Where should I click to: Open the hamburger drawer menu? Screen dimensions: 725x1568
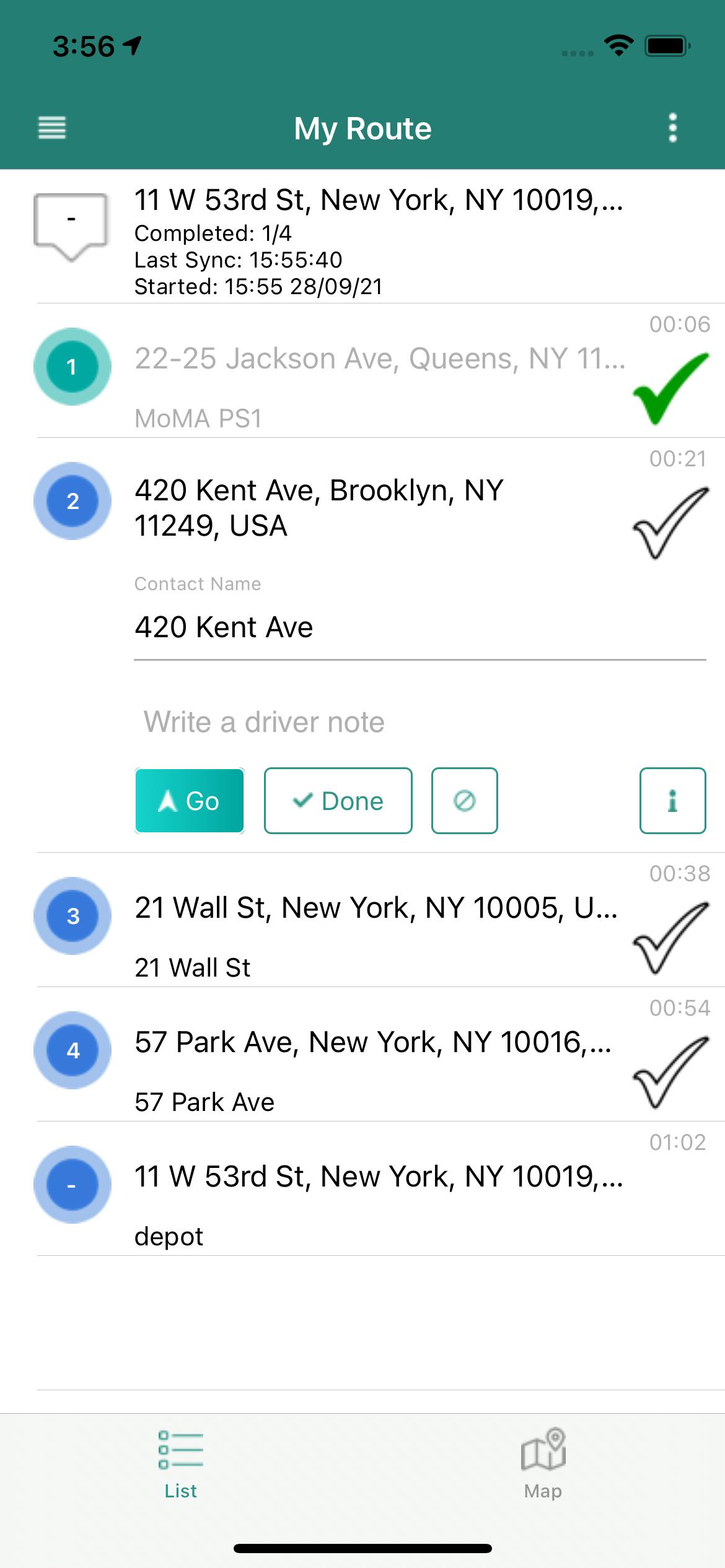coord(52,128)
